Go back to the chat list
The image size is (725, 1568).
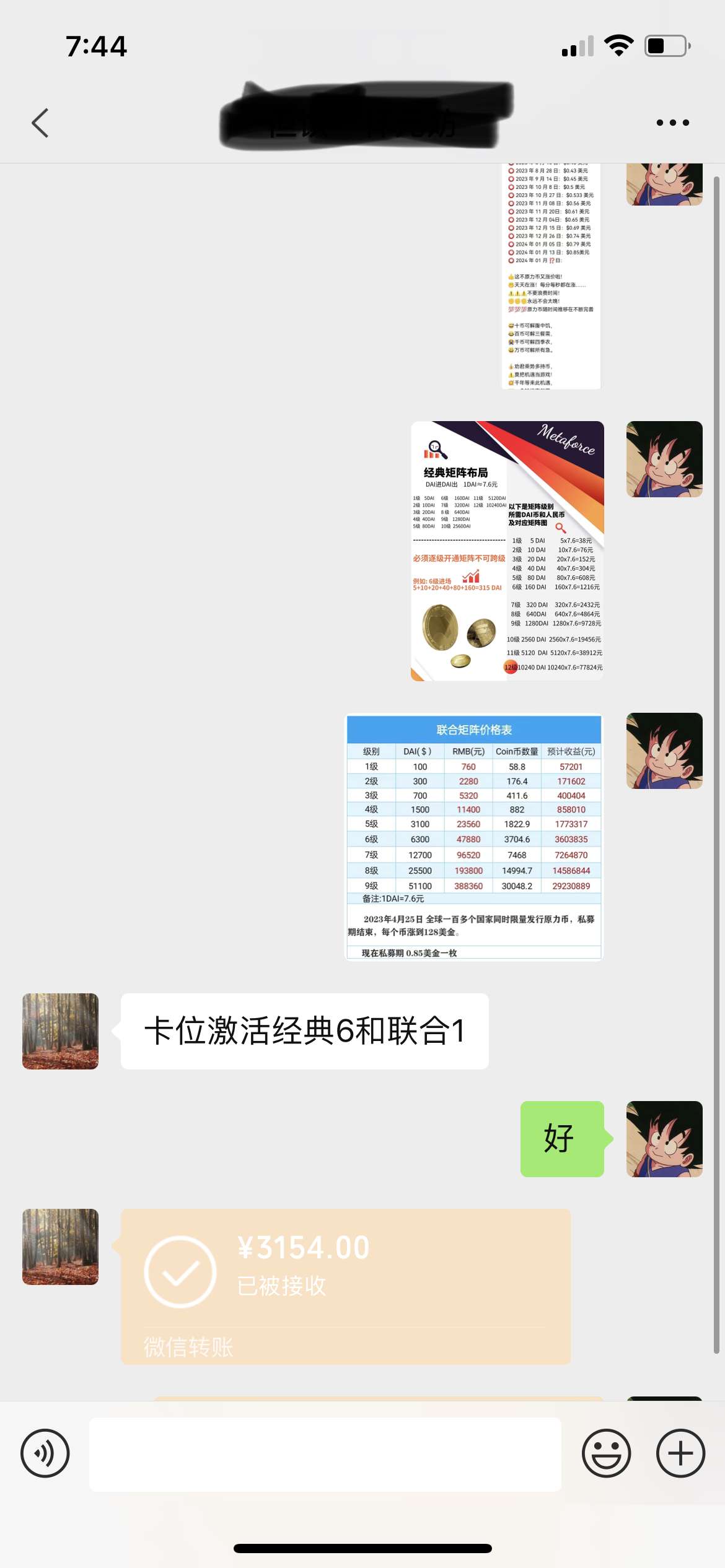[40, 123]
